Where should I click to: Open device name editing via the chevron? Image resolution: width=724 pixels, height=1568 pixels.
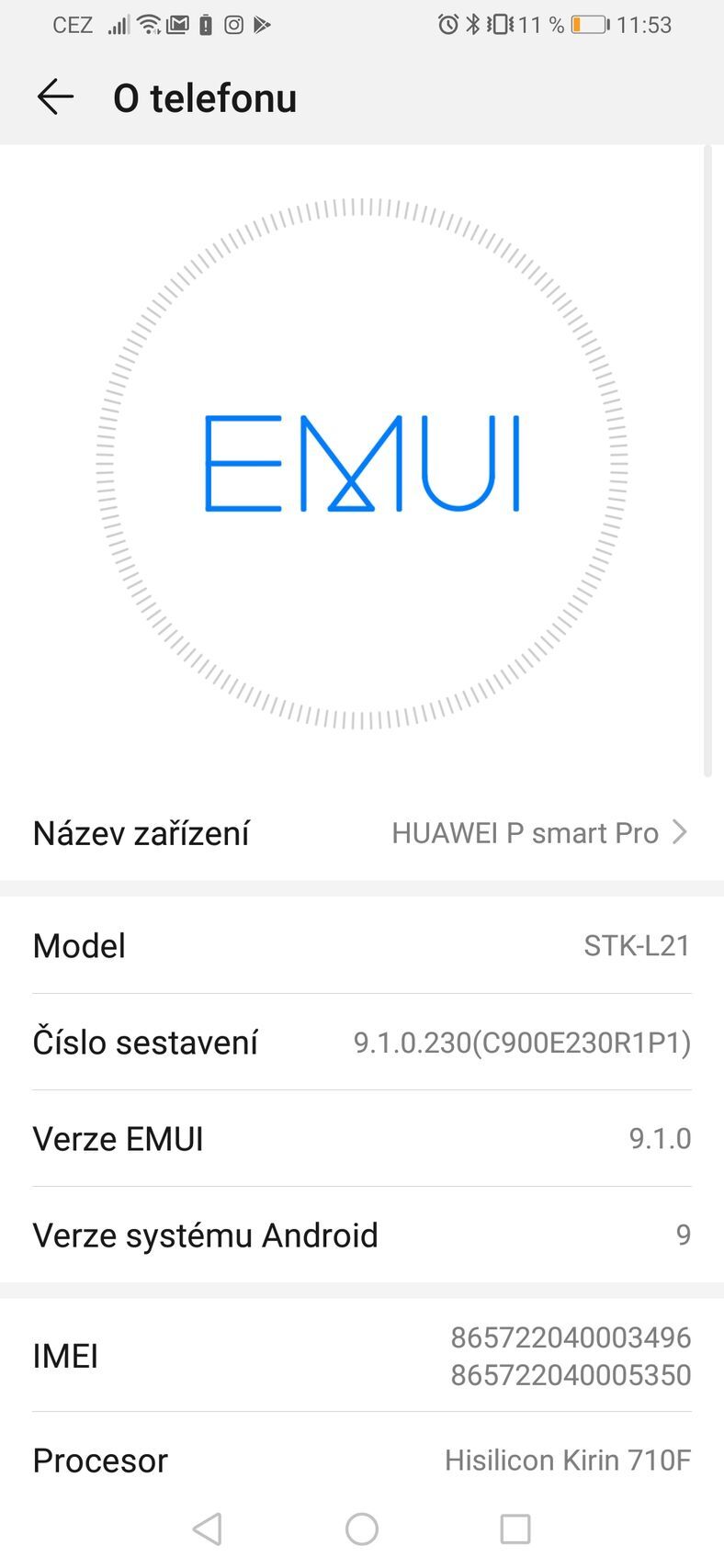680,832
